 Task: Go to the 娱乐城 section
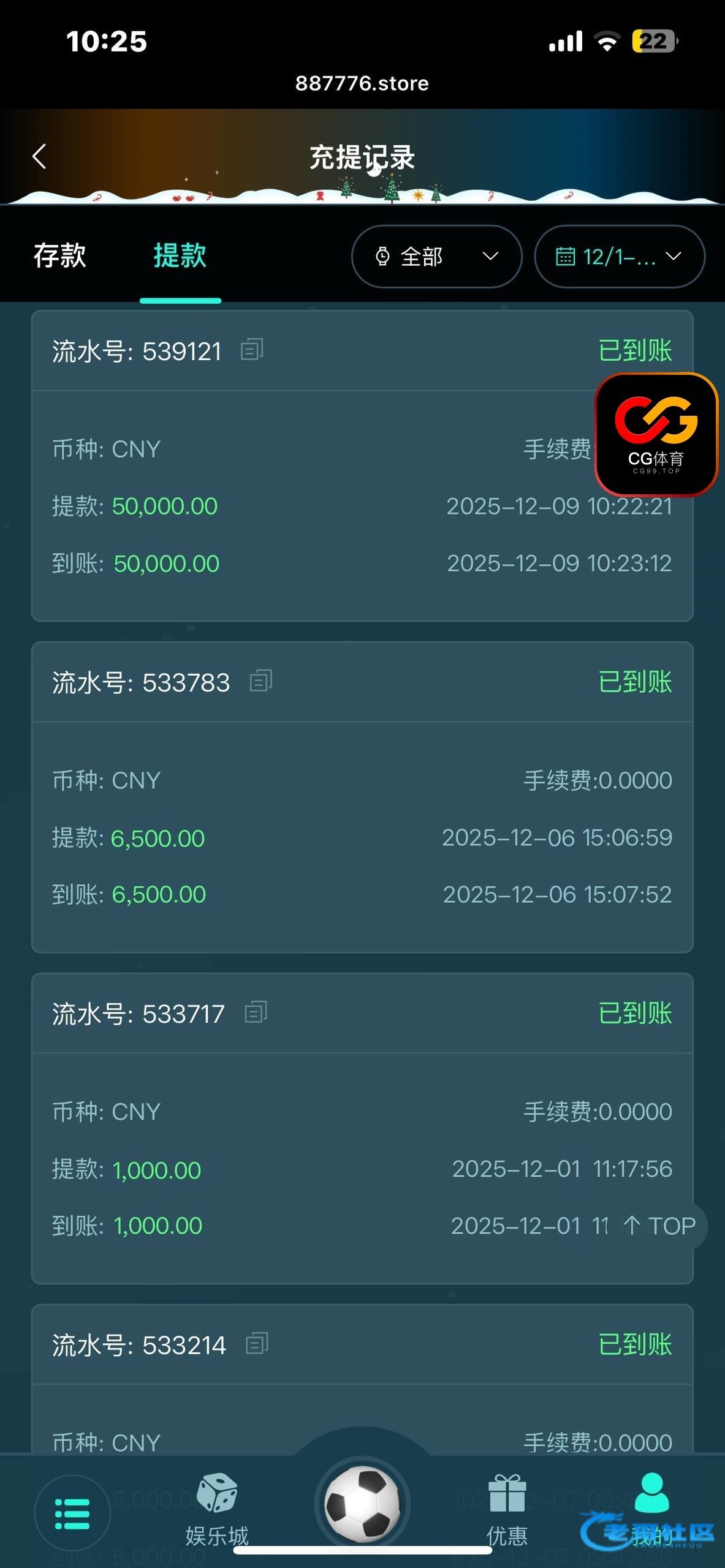coord(217,1509)
